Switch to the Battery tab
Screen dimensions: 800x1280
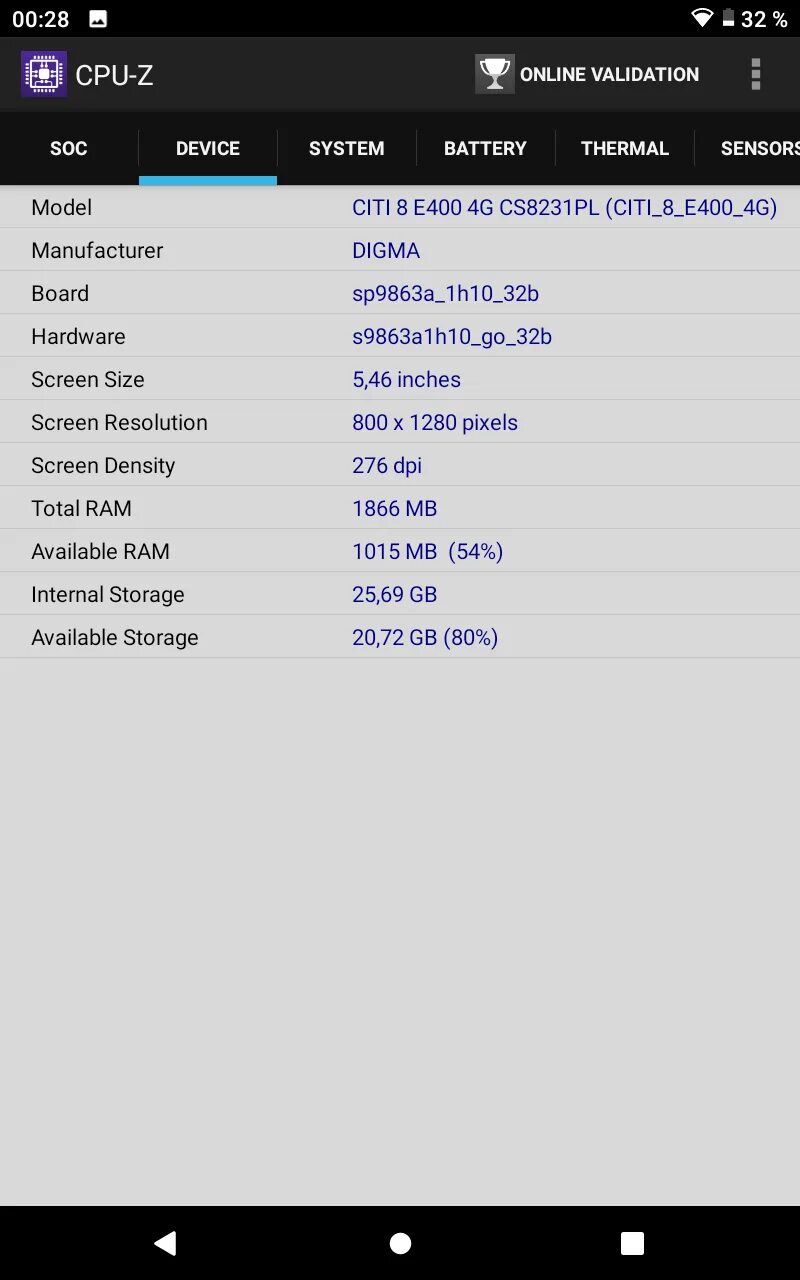(x=485, y=148)
